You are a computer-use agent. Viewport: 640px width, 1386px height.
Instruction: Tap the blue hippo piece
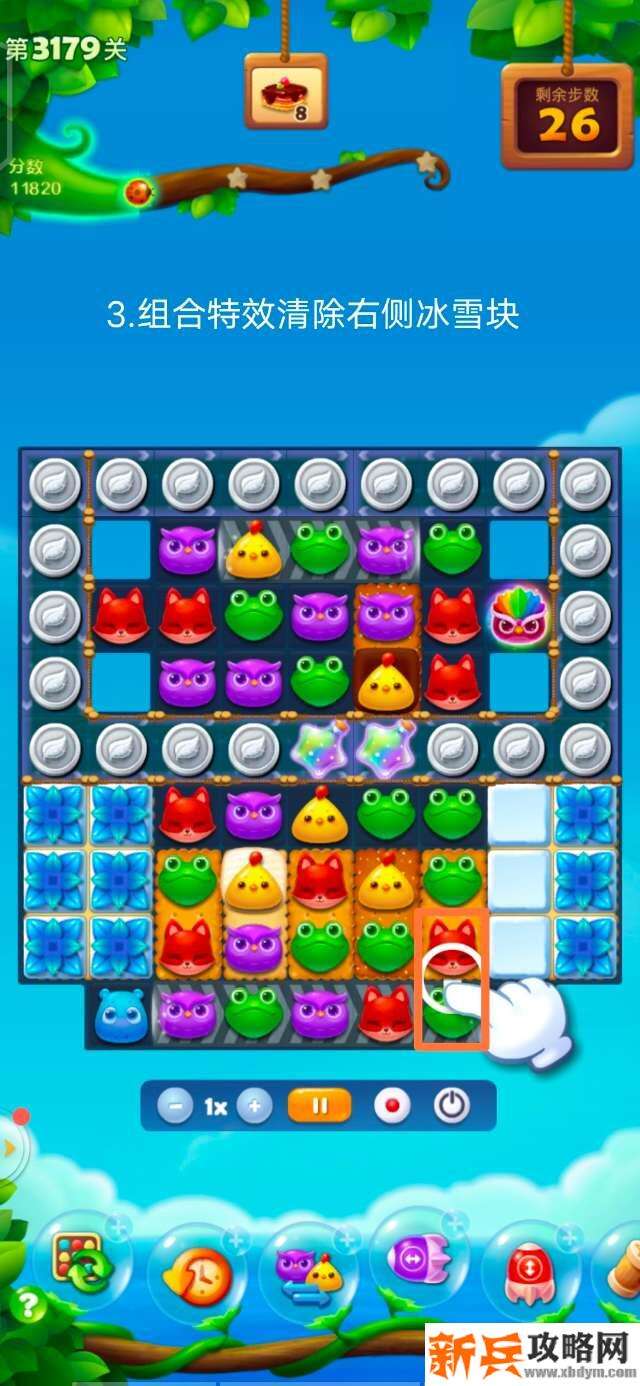point(120,1015)
